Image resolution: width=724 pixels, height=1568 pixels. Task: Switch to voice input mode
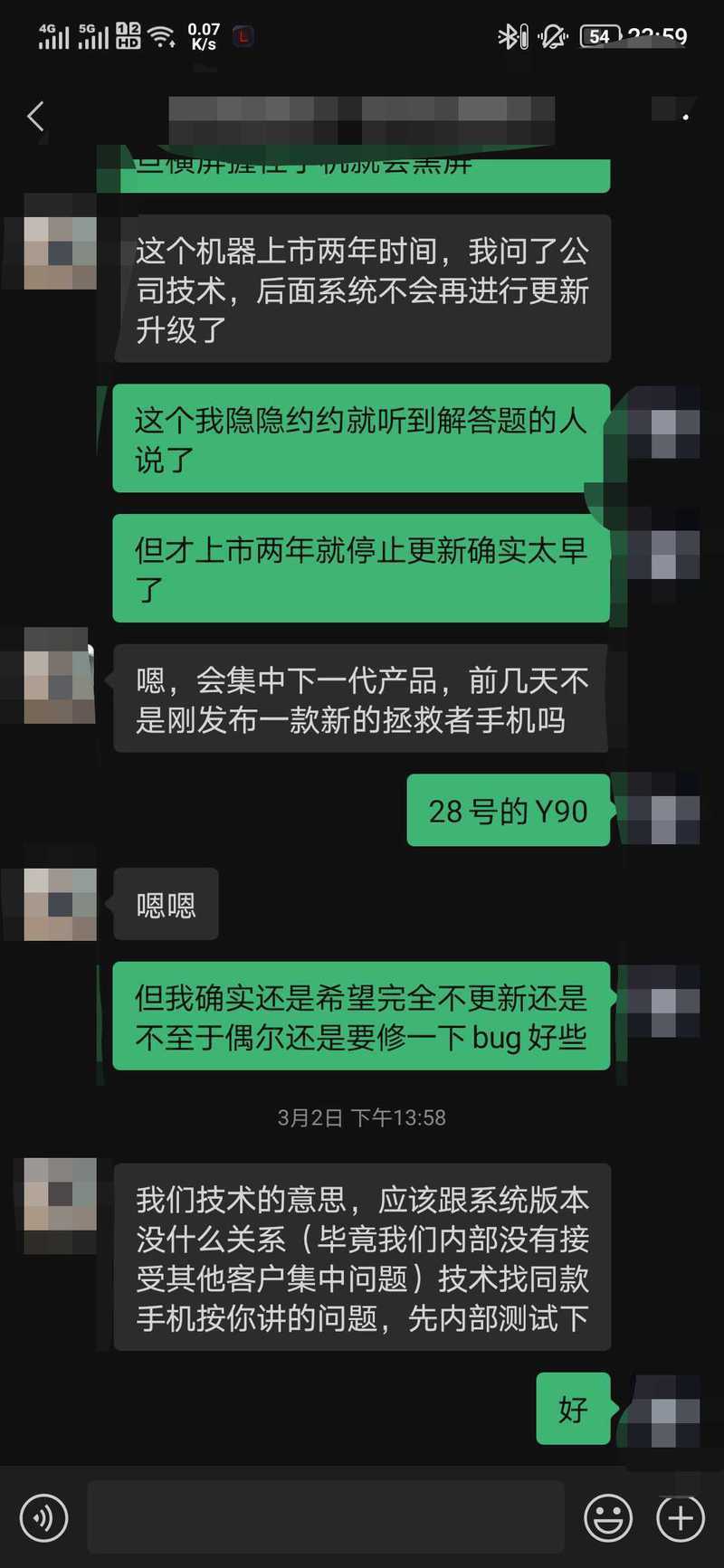[x=43, y=1517]
